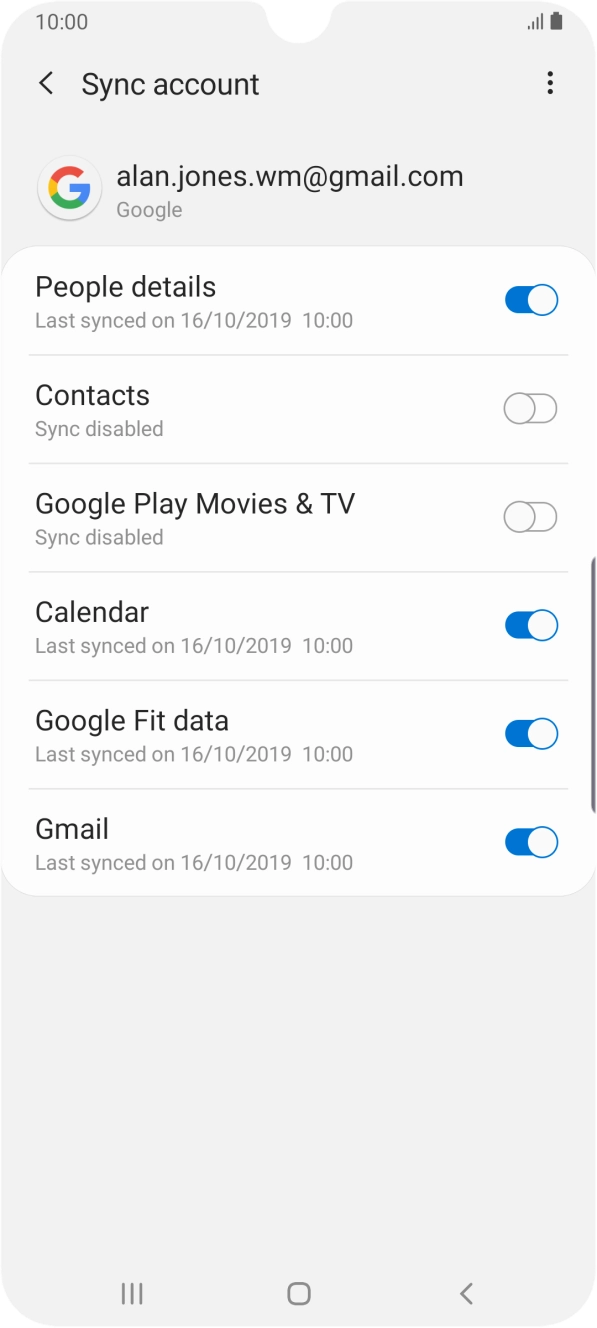This screenshot has width=597, height=1328.
Task: Go back from Sync account screen
Action: point(46,84)
